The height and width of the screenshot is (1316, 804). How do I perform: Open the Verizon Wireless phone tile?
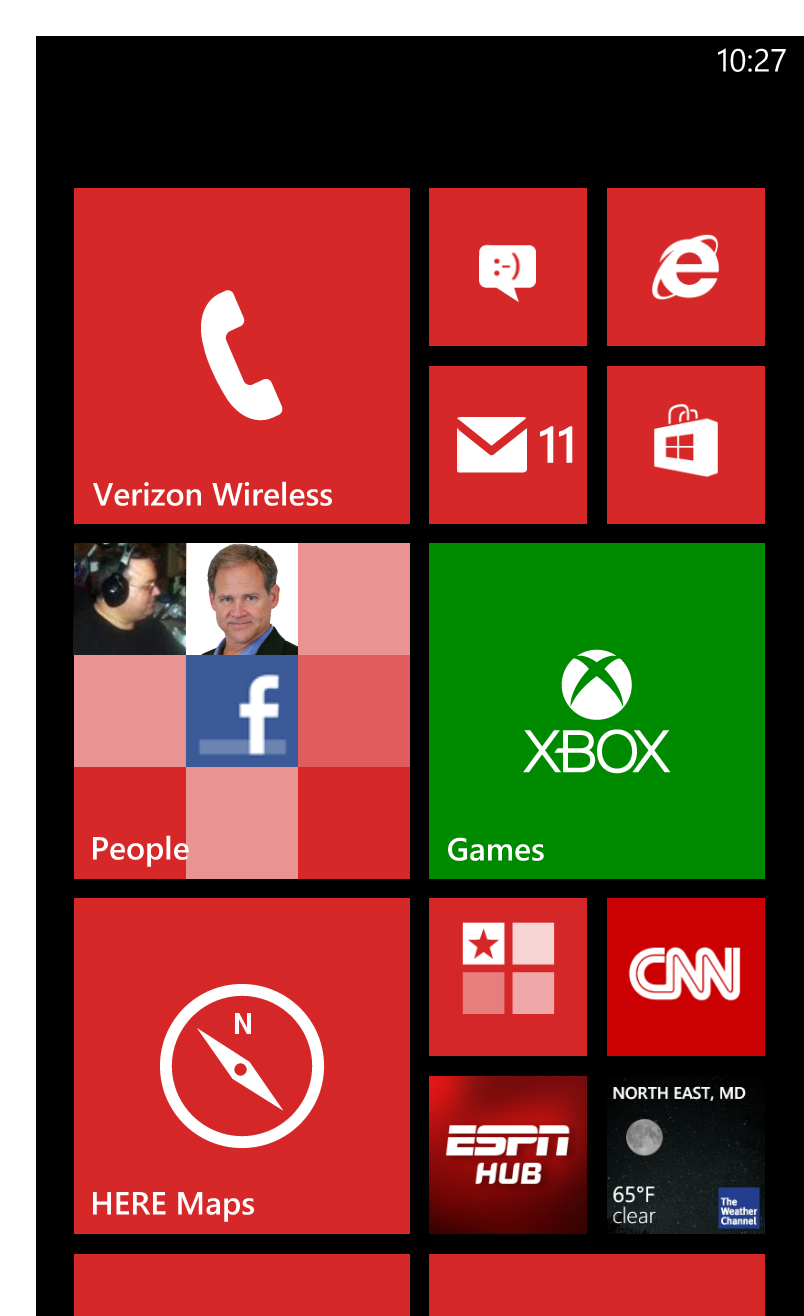(x=241, y=355)
